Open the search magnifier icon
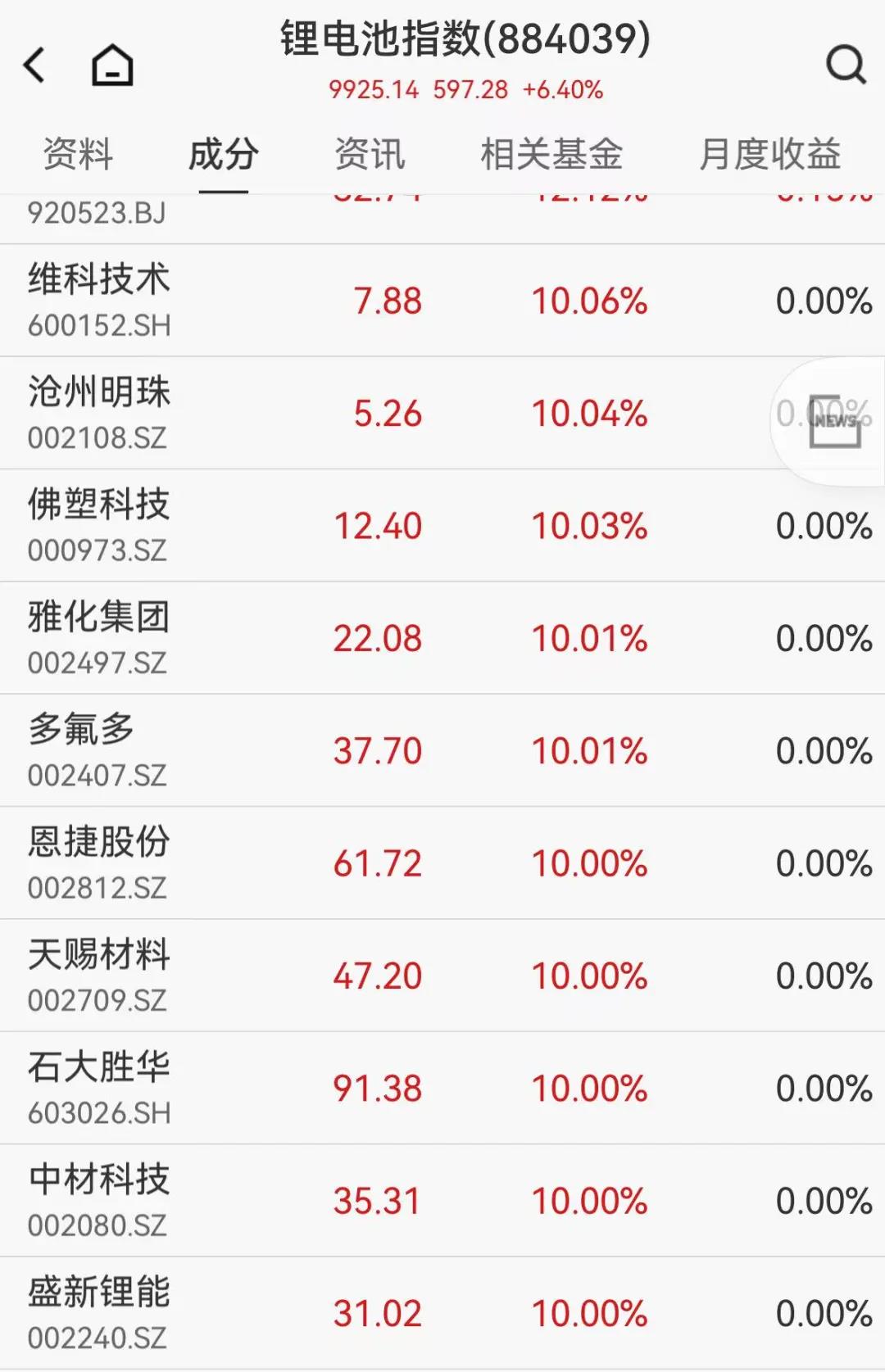This screenshot has width=885, height=1372. (845, 65)
